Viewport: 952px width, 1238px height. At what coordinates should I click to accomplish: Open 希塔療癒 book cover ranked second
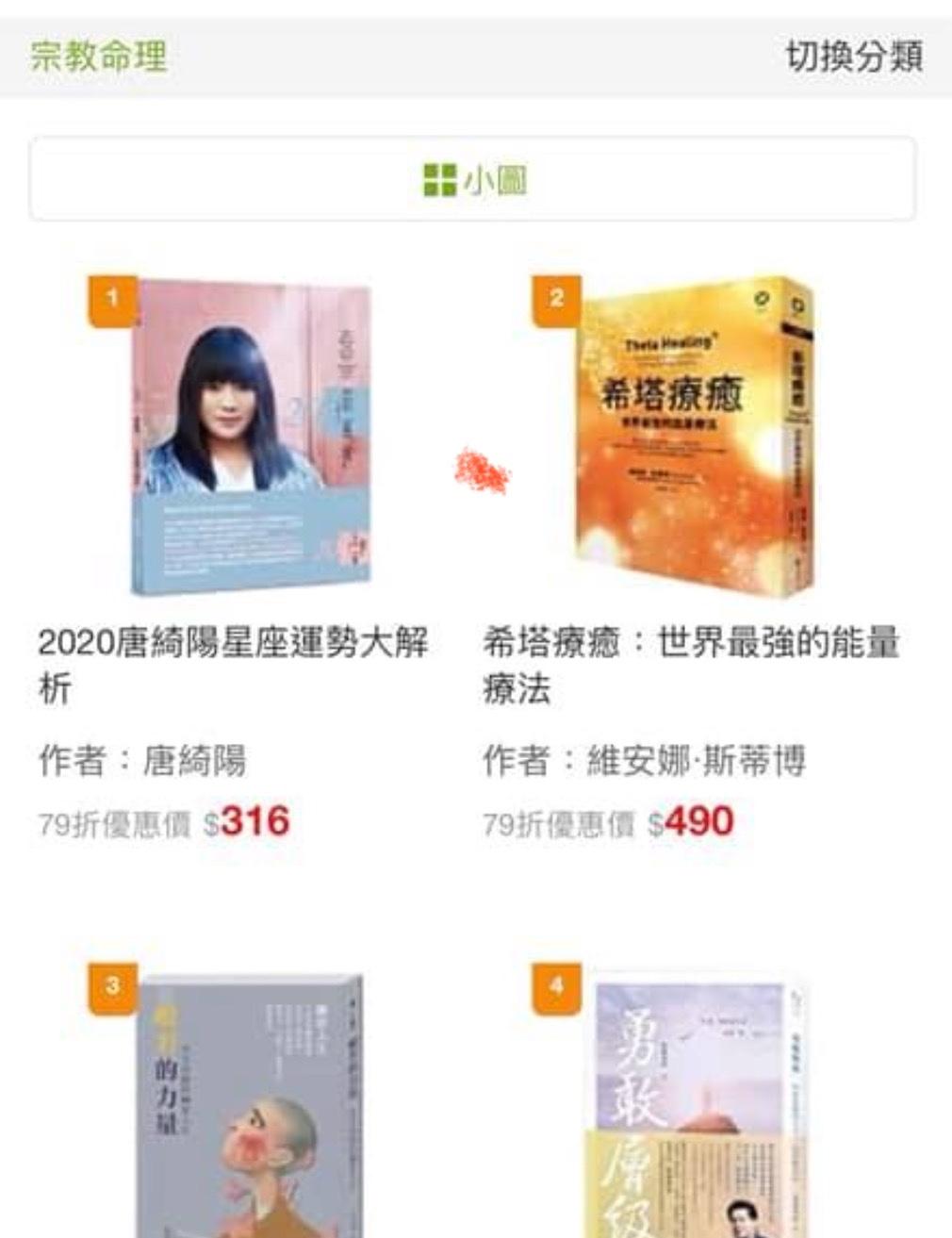[x=693, y=437]
